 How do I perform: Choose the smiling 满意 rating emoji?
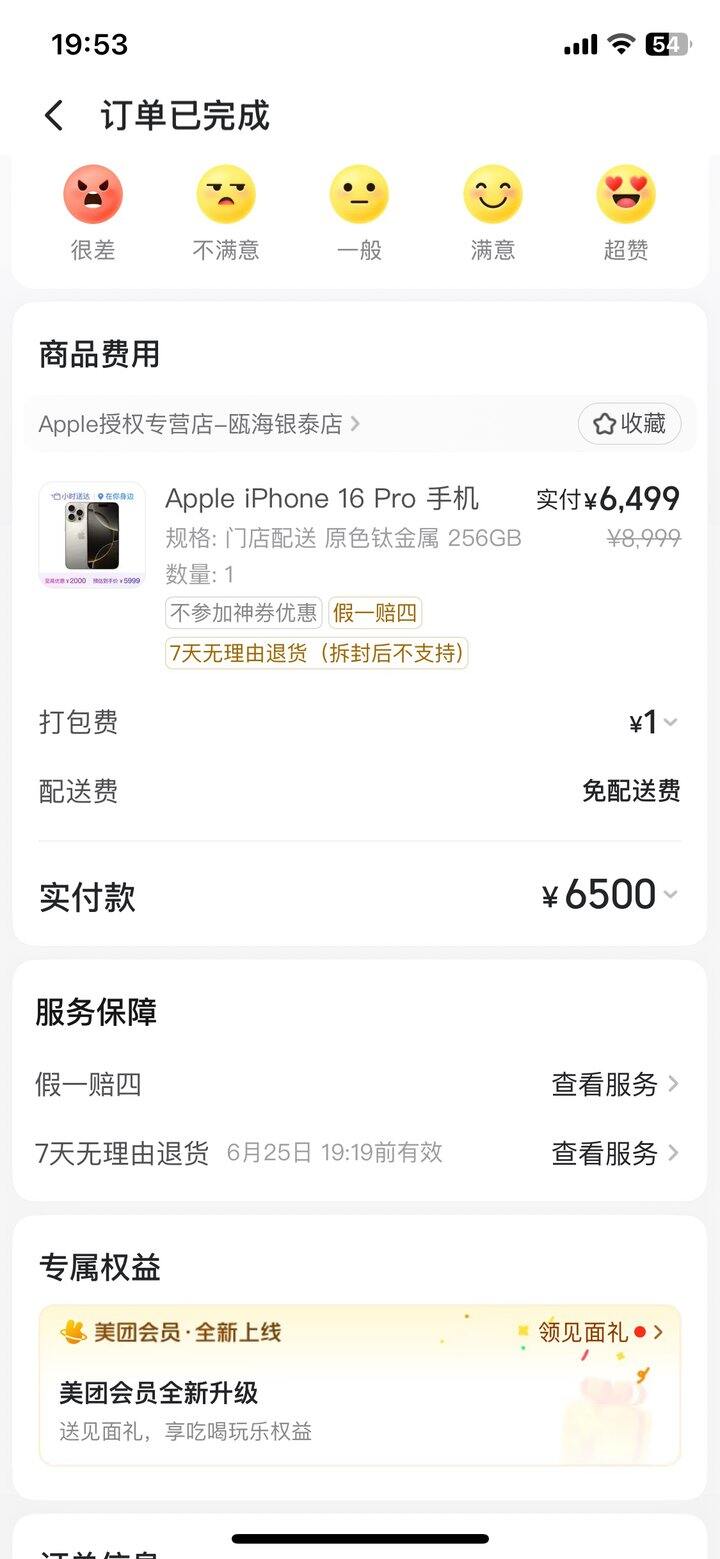click(491, 195)
